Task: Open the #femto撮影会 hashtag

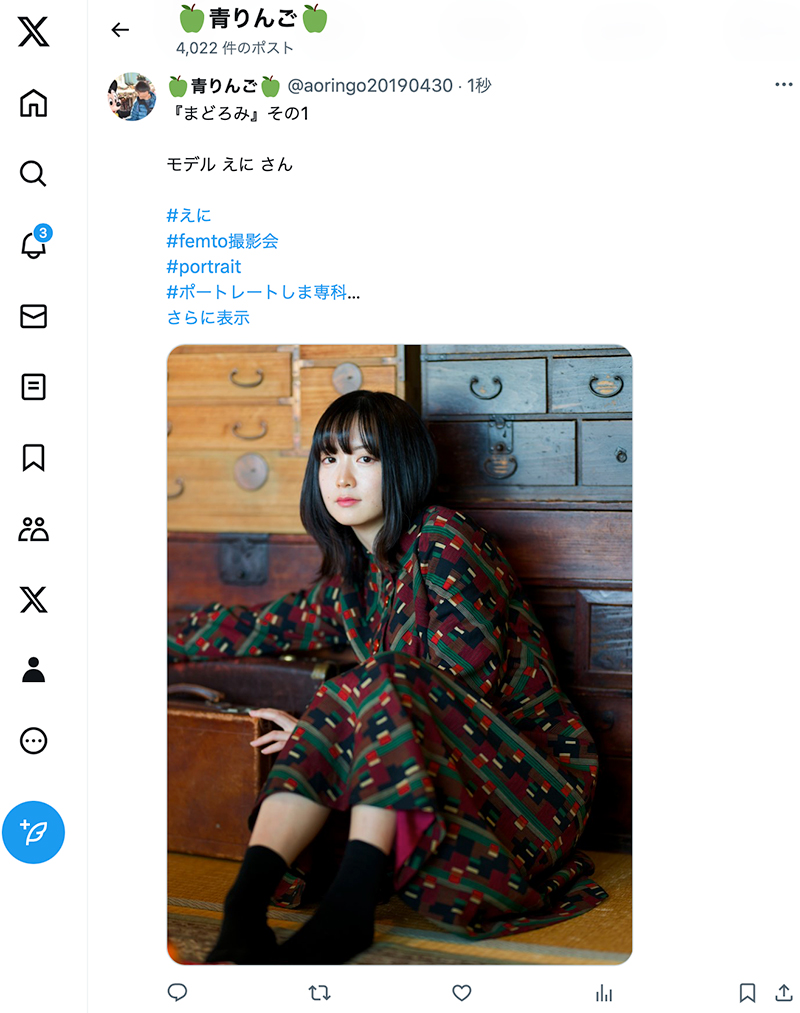Action: pyautogui.click(x=222, y=241)
